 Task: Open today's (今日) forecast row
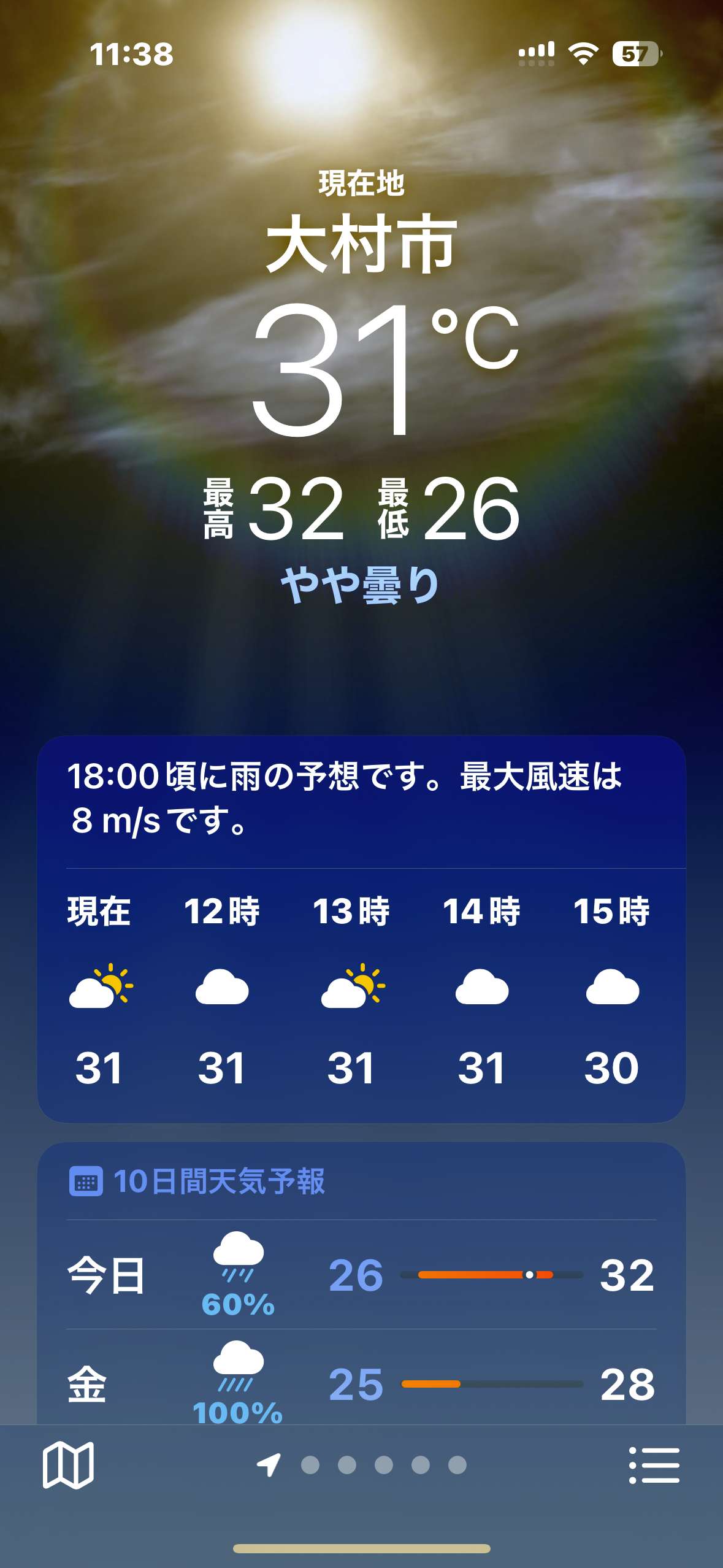[x=361, y=1276]
